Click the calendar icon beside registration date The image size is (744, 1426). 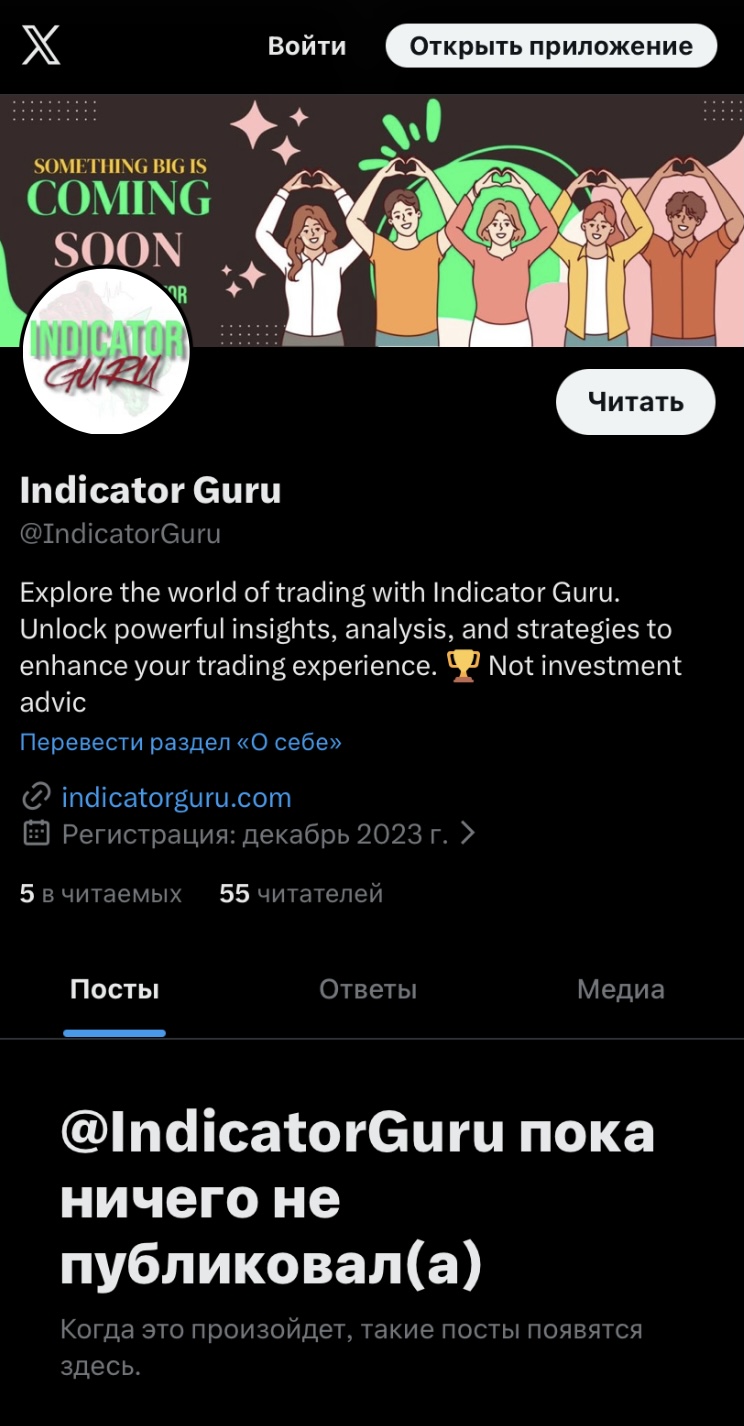[36, 833]
